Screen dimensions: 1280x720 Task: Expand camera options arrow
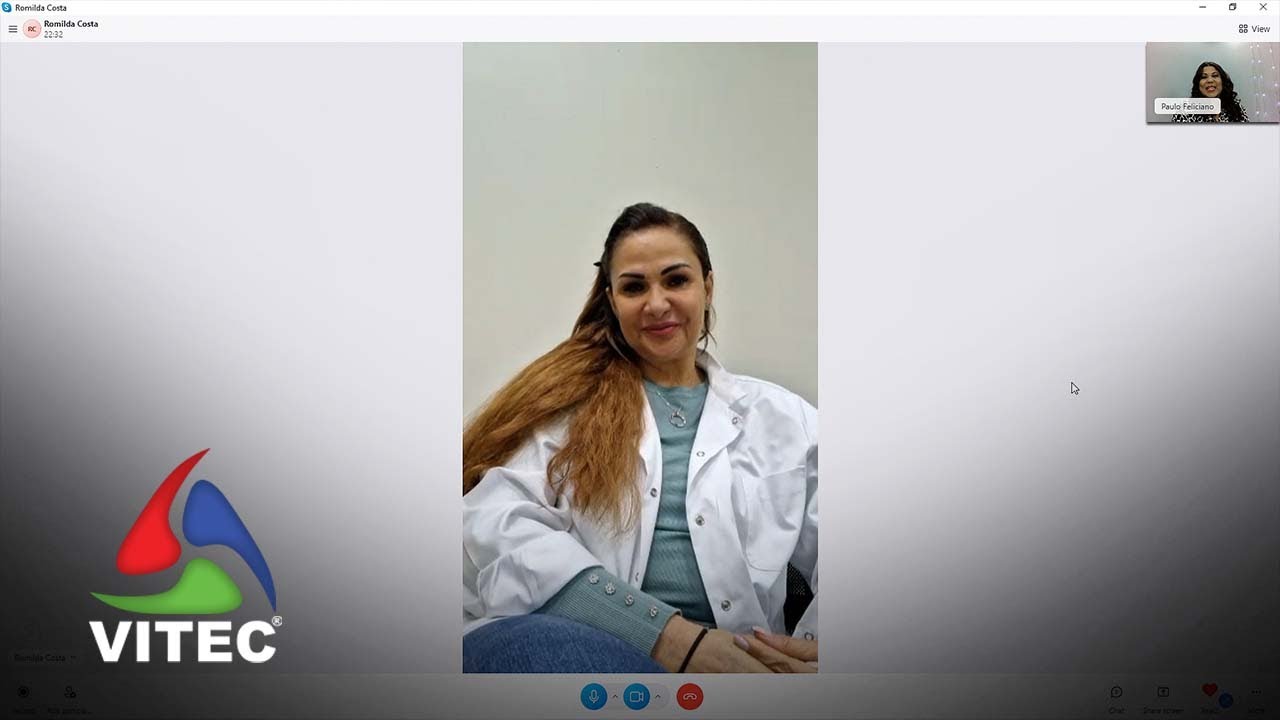click(x=657, y=697)
